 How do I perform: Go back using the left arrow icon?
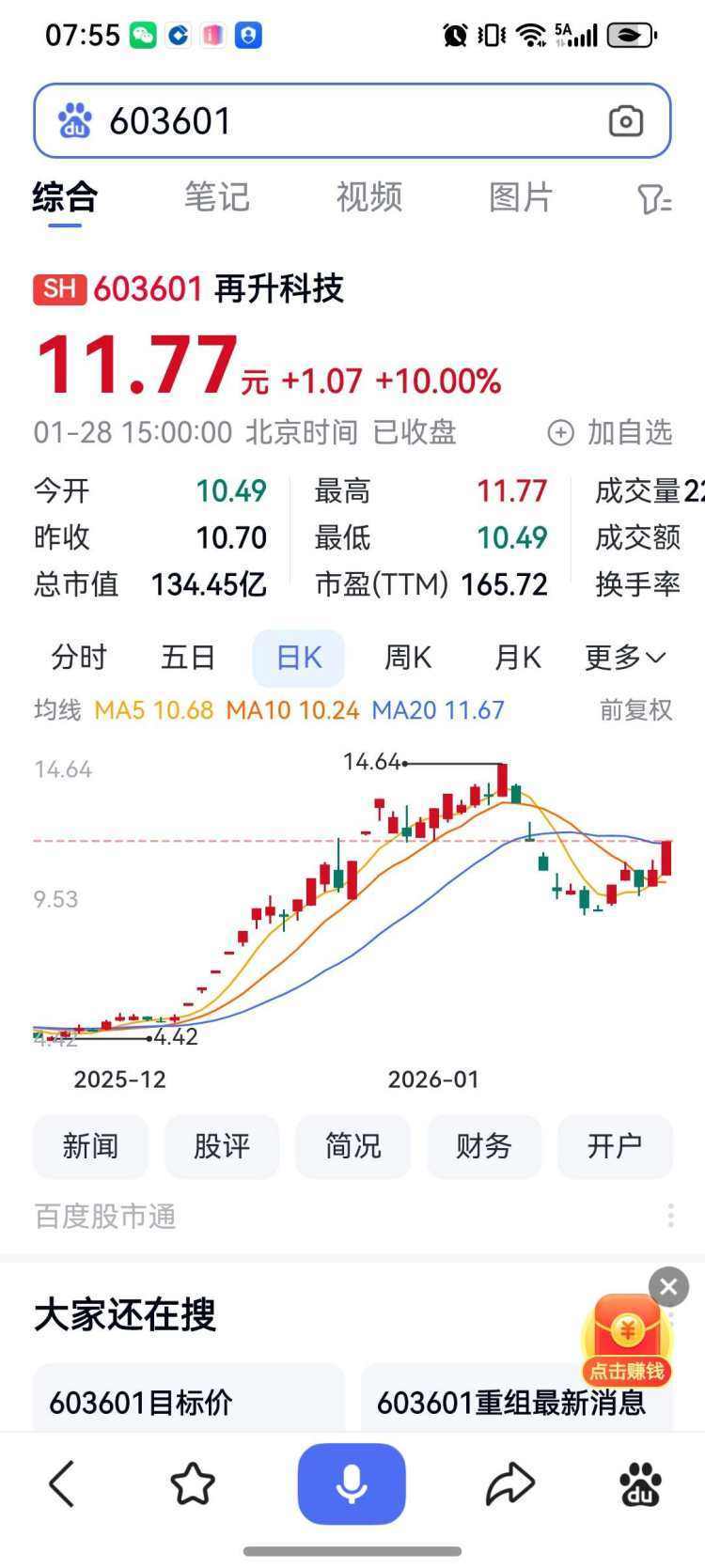point(61,1483)
